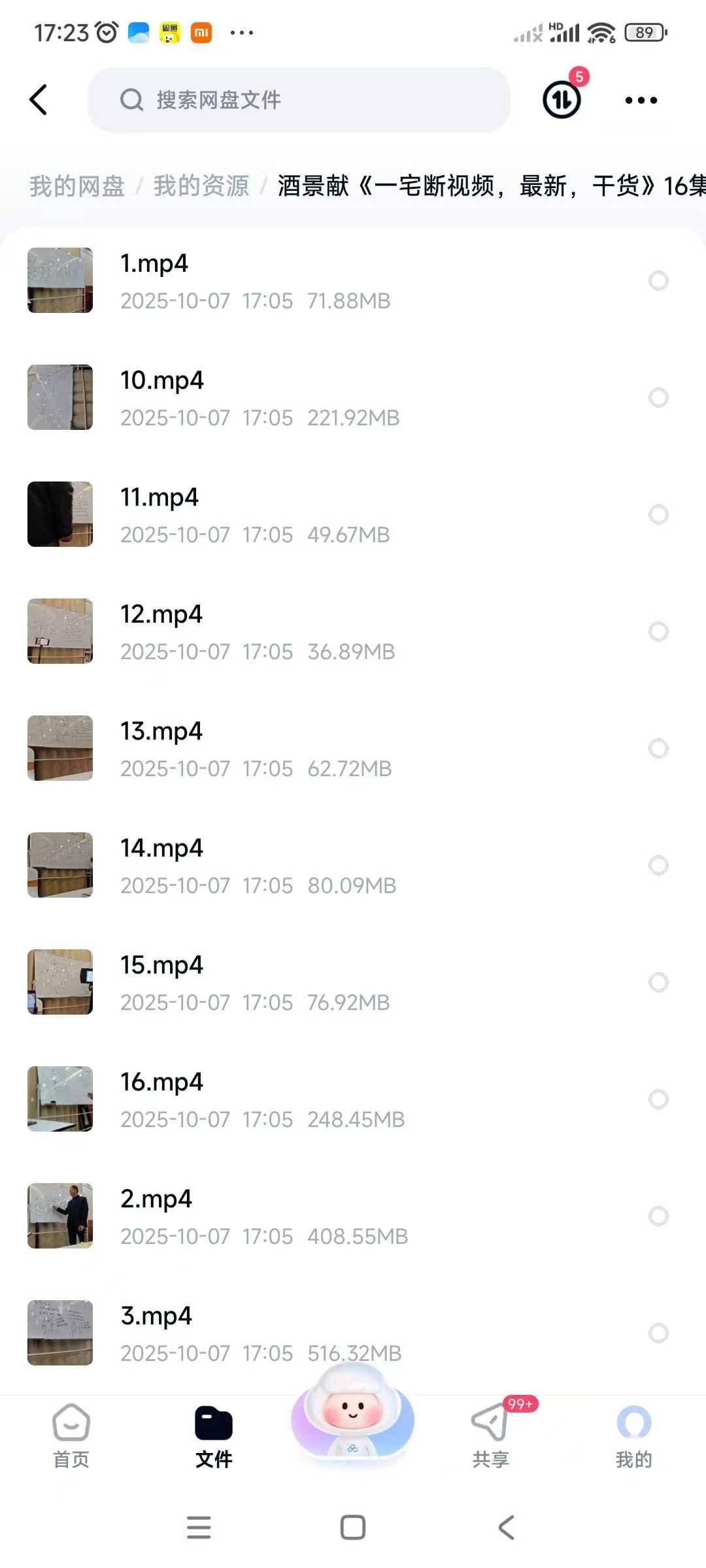Tap the 搜索网盘文件 search box
Viewport: 706px width, 1568px height.
tap(299, 100)
